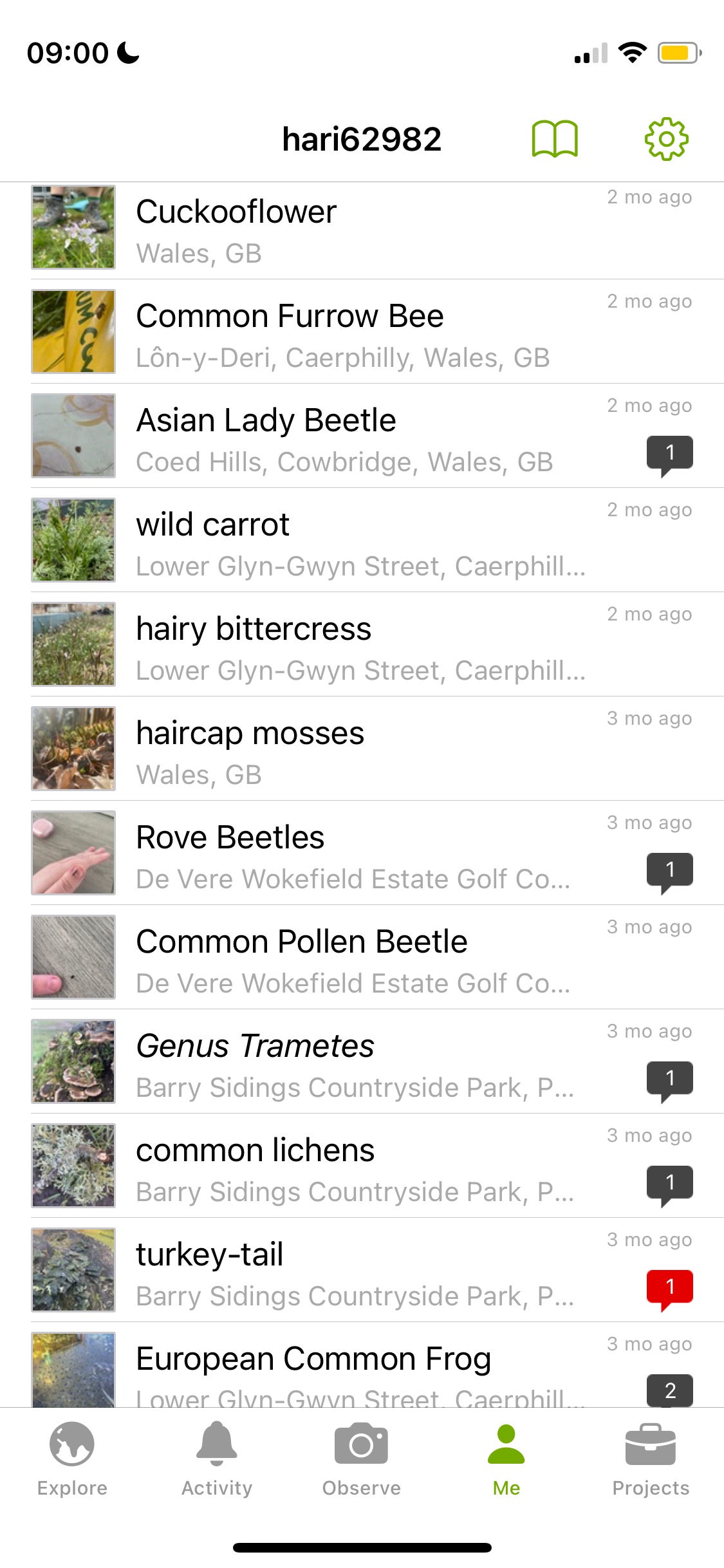Open the Observe camera tab

(x=361, y=1459)
